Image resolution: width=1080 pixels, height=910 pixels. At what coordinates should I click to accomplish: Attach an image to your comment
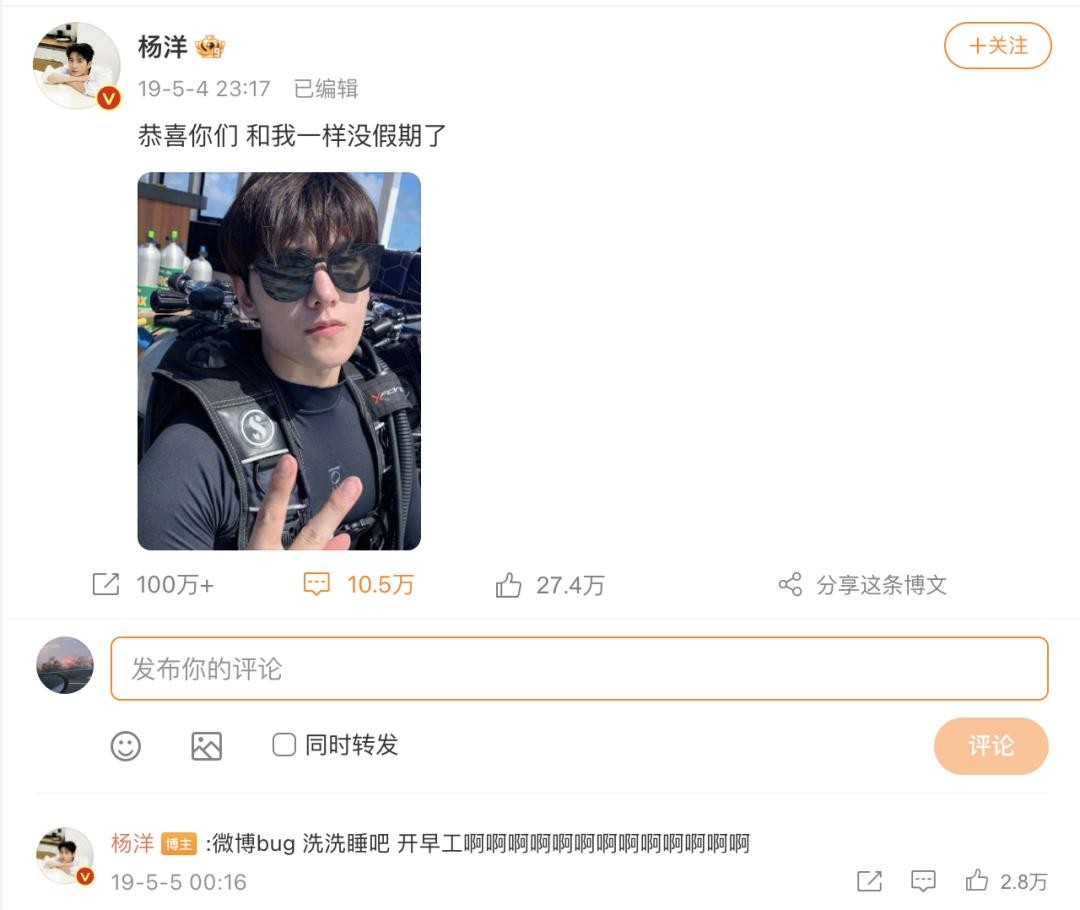point(206,745)
